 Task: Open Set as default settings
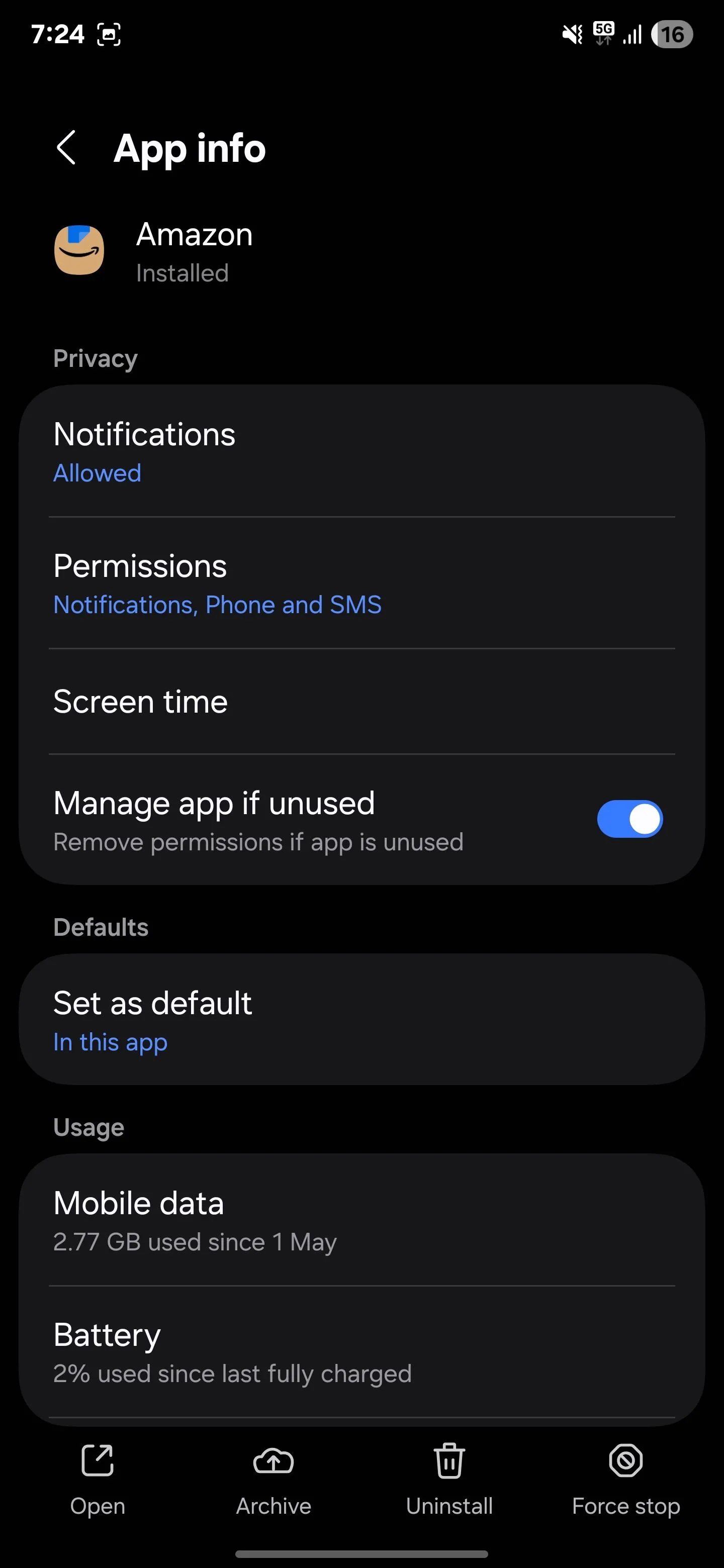coord(361,1020)
